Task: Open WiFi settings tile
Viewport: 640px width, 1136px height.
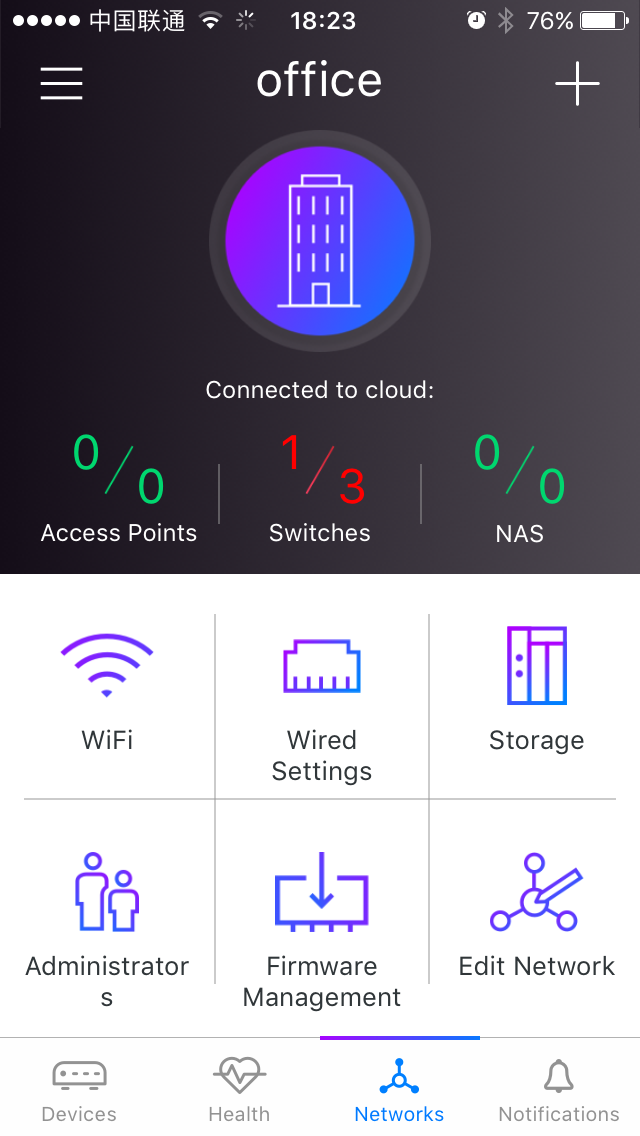Action: (x=107, y=690)
